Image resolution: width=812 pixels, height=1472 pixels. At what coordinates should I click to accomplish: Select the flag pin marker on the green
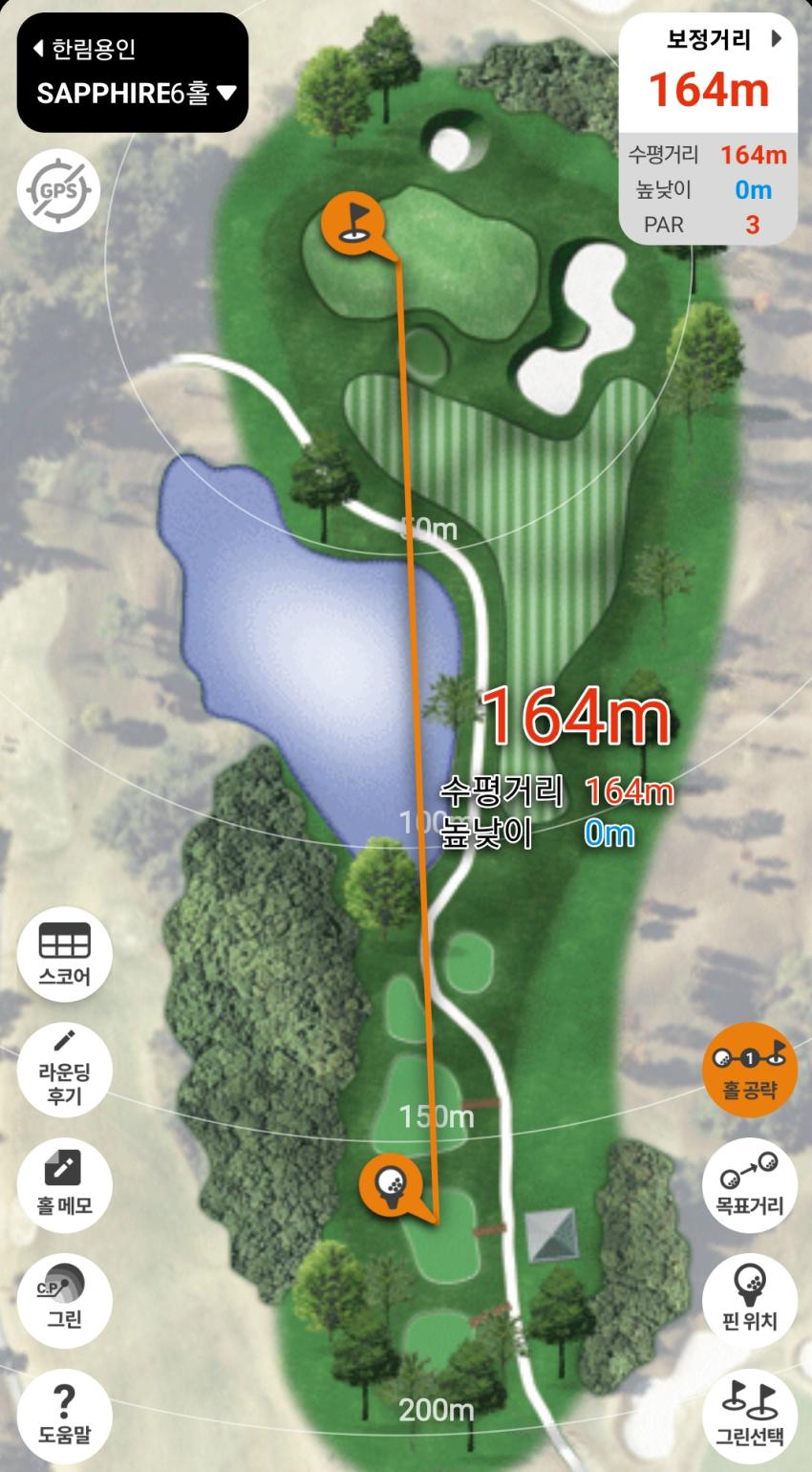click(353, 221)
